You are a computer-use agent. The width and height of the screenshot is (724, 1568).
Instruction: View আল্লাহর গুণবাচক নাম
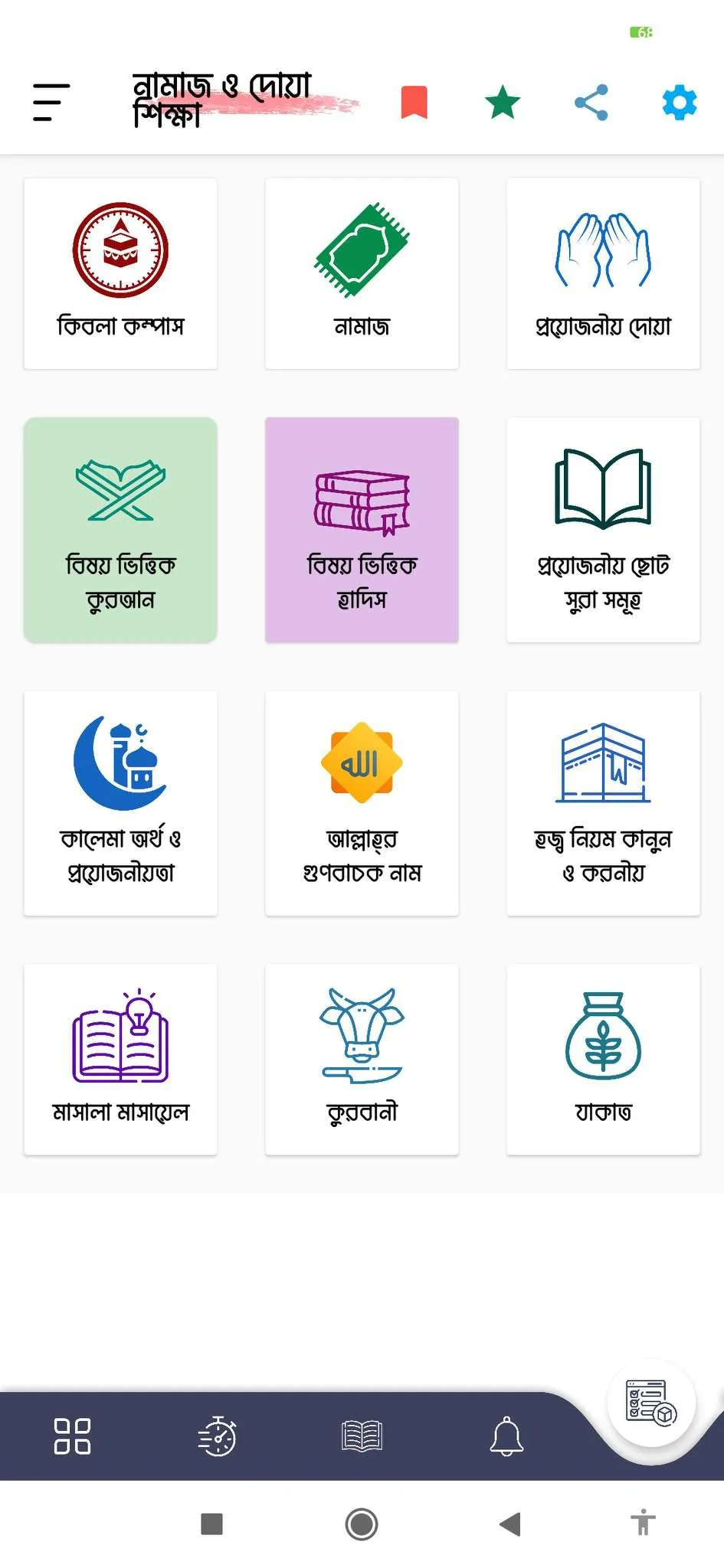click(x=362, y=803)
